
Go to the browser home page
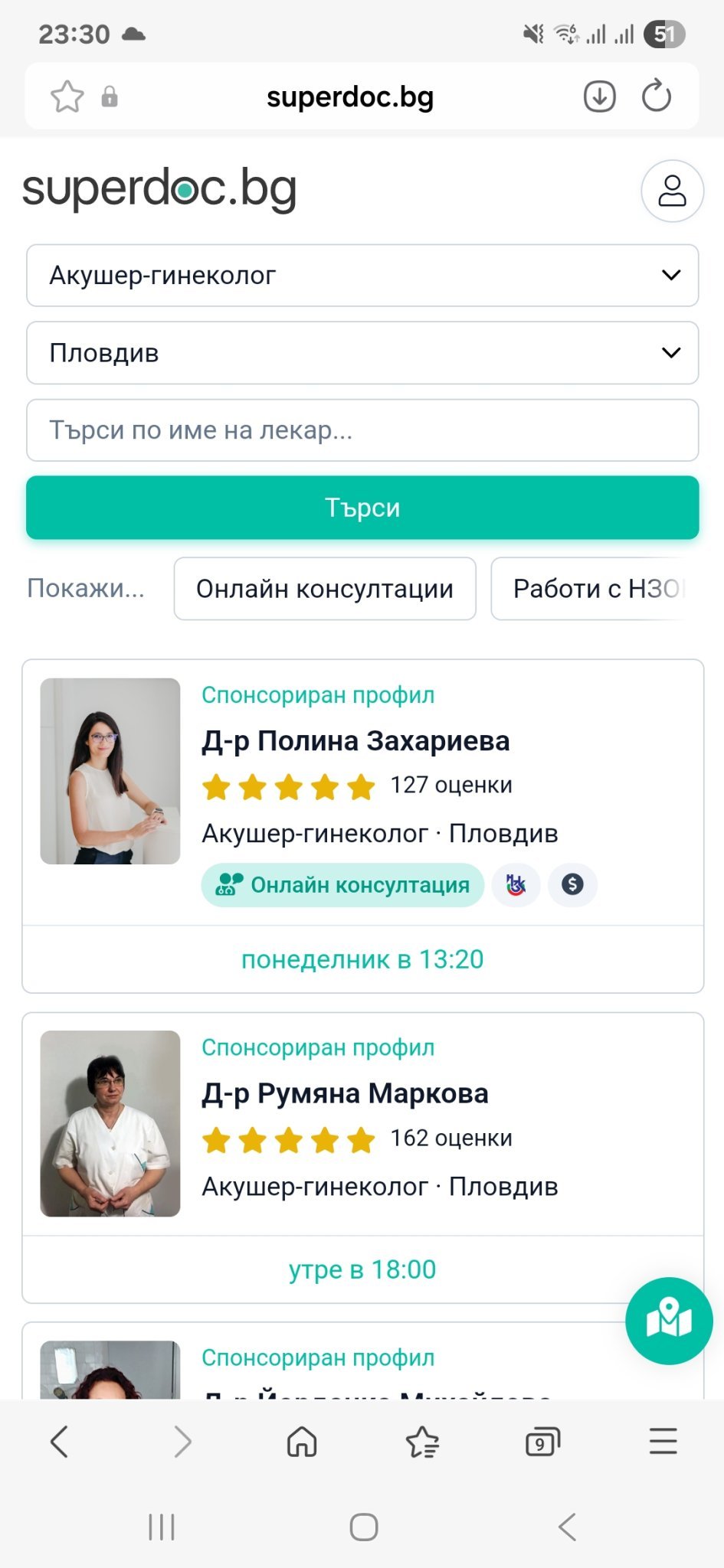302,1442
